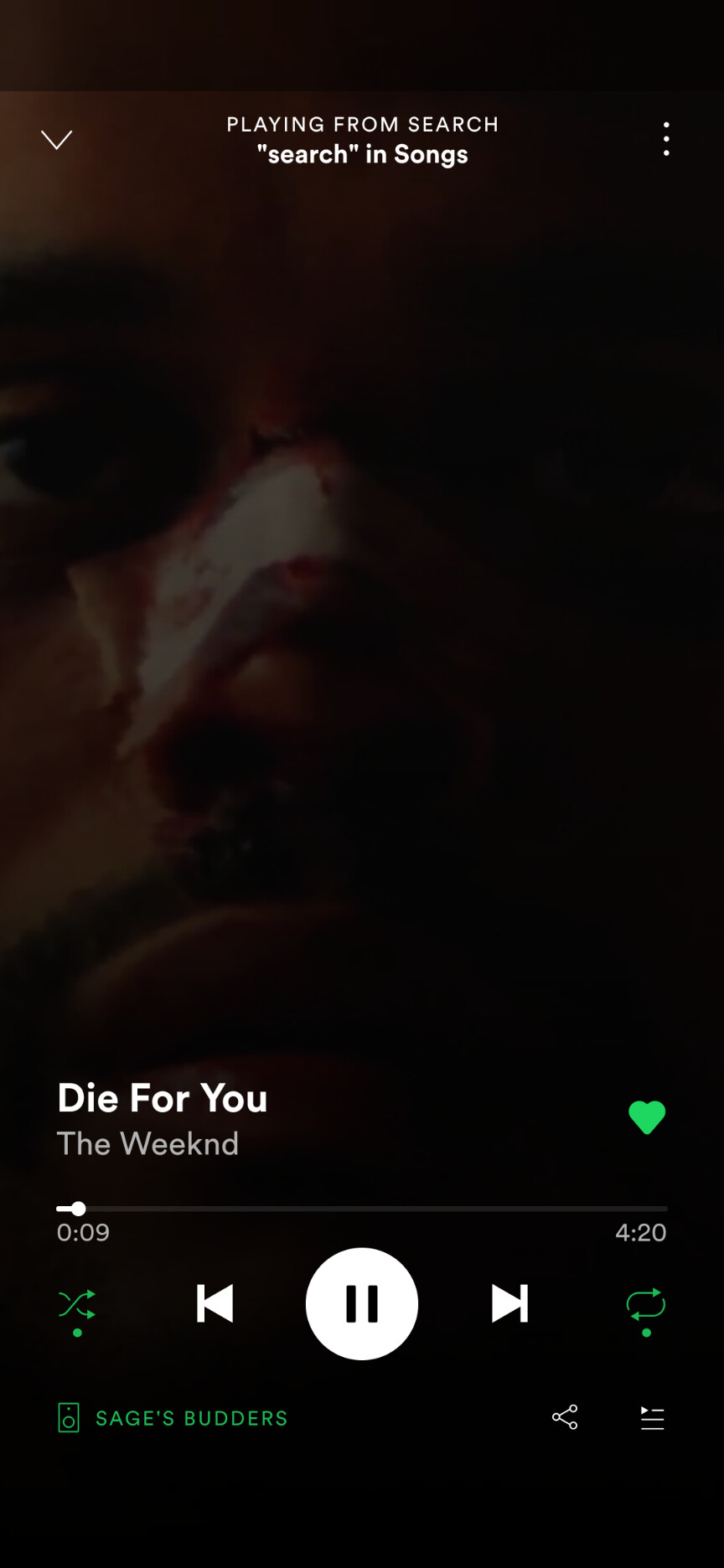The image size is (724, 1568).
Task: Toggle the repeat mode
Action: pyautogui.click(x=646, y=1304)
